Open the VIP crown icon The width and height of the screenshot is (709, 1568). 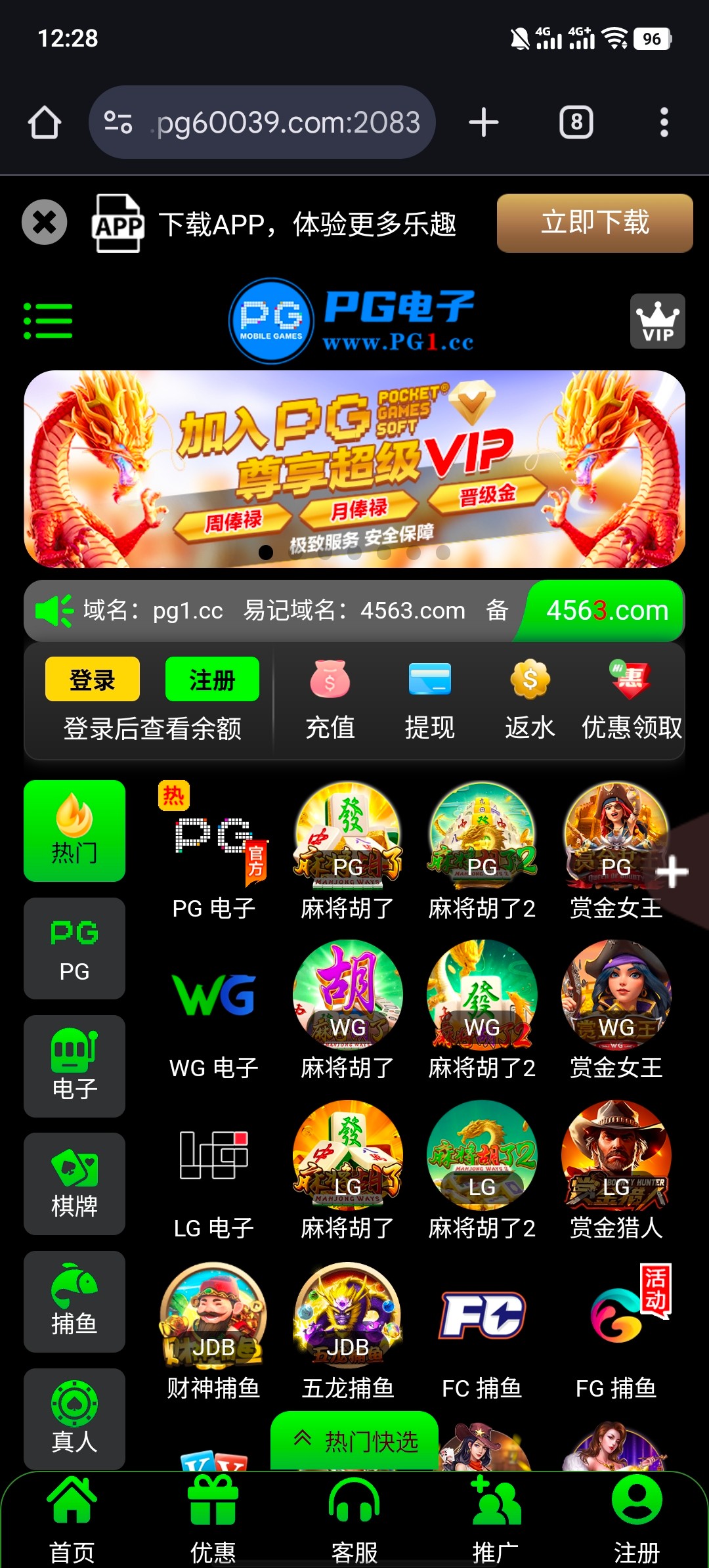pyautogui.click(x=657, y=321)
